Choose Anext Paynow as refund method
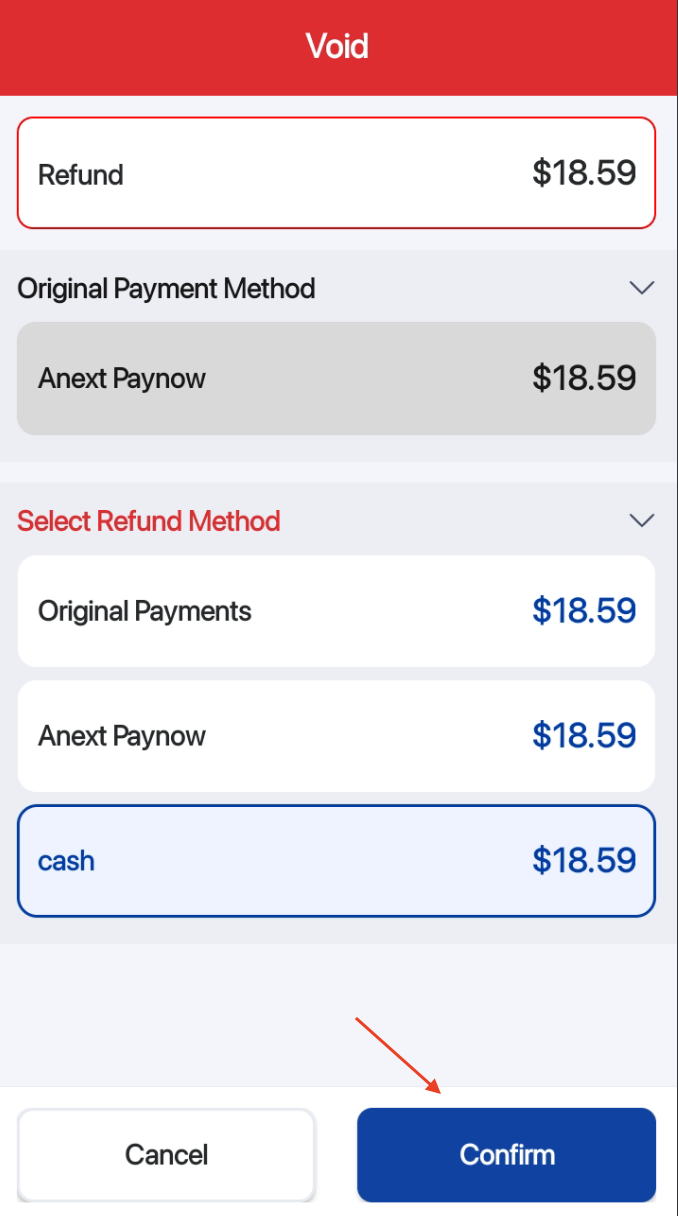Viewport: 678px width, 1216px height. pos(336,736)
